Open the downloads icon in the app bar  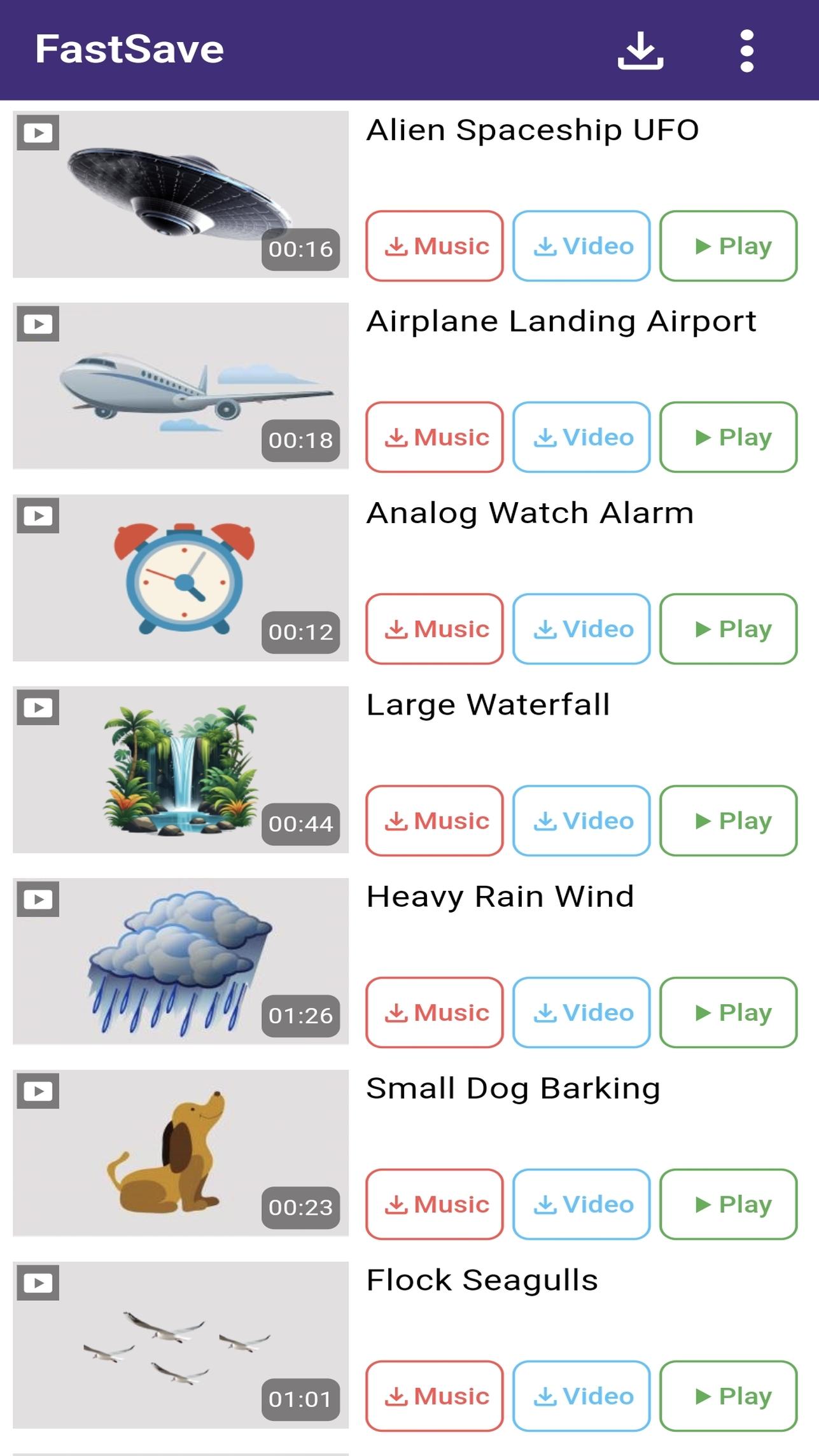point(640,50)
